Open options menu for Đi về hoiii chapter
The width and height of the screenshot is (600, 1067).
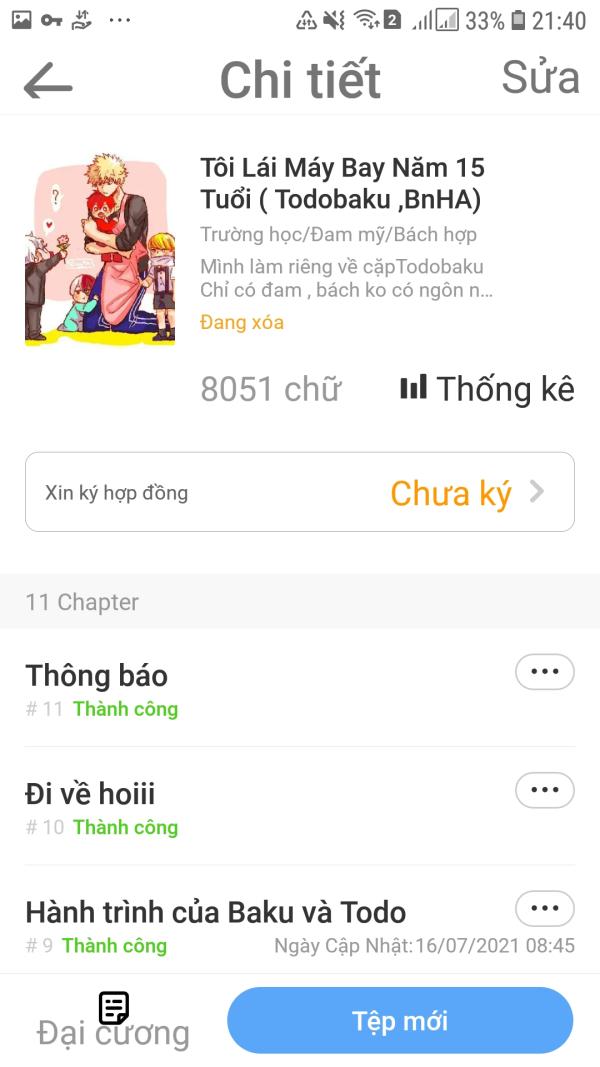545,791
